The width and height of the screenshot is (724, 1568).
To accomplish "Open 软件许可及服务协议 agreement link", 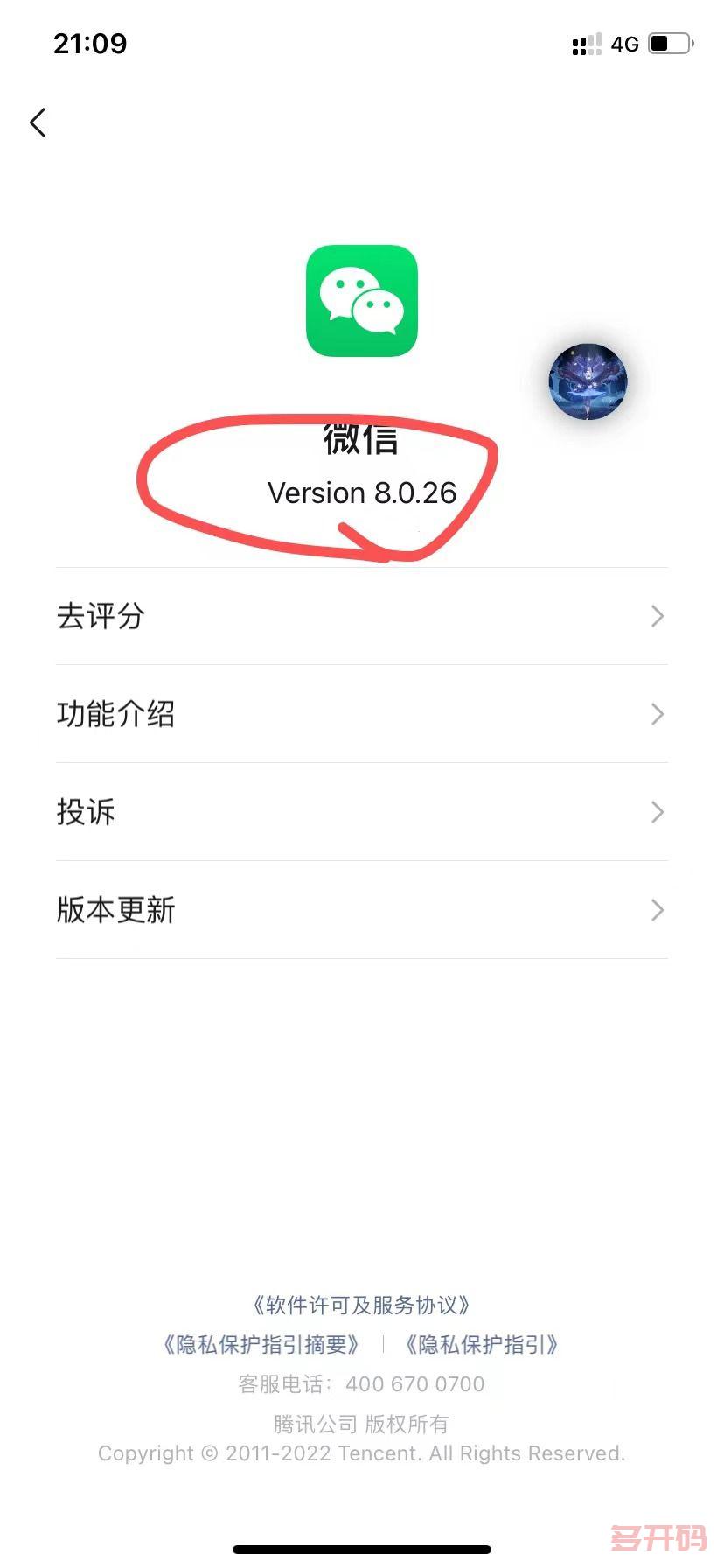I will click(x=361, y=1305).
